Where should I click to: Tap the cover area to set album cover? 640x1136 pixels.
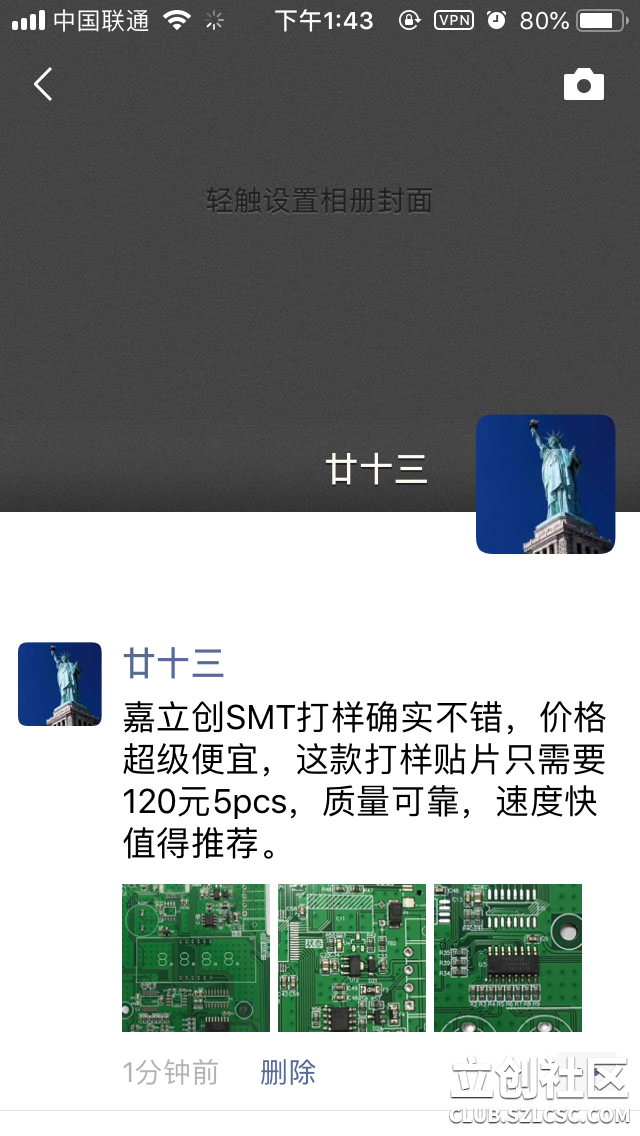click(319, 201)
